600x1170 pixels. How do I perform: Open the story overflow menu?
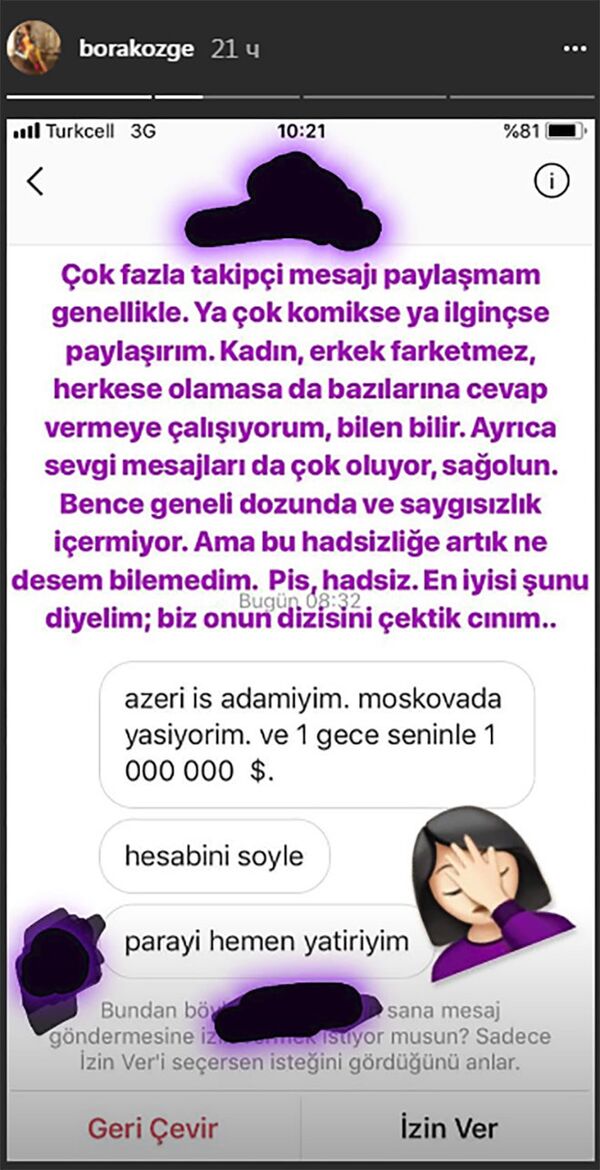point(574,48)
